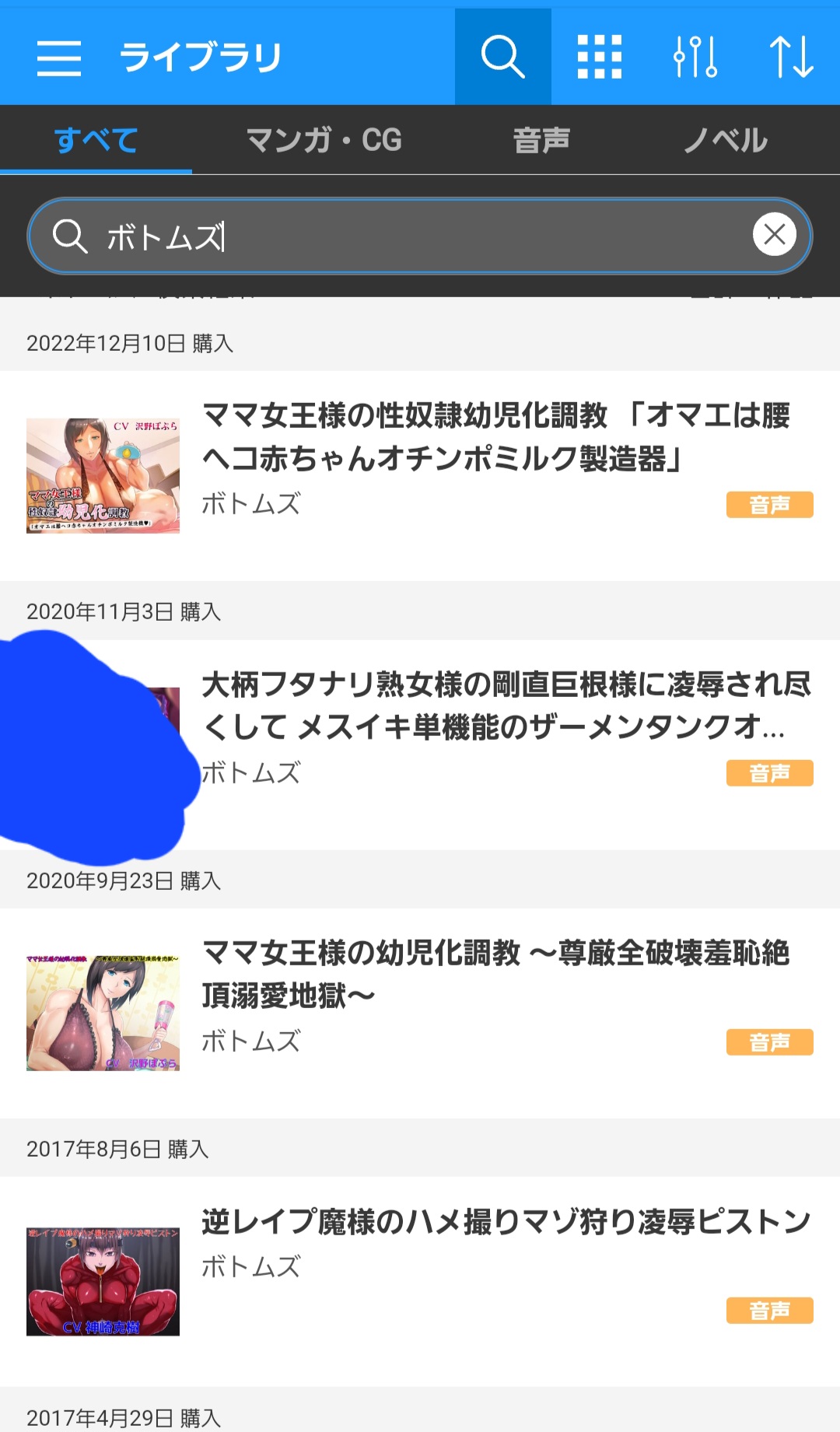Open the filter settings sliders

[695, 57]
